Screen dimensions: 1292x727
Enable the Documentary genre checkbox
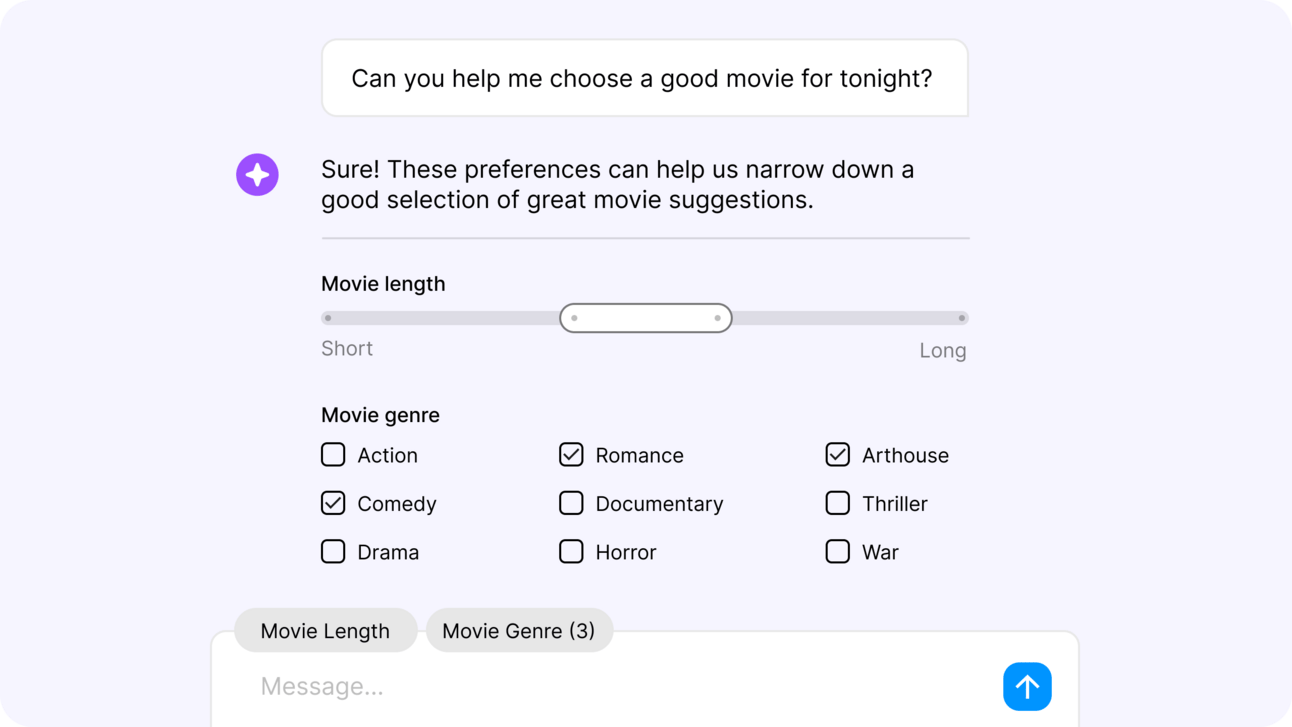pyautogui.click(x=571, y=503)
